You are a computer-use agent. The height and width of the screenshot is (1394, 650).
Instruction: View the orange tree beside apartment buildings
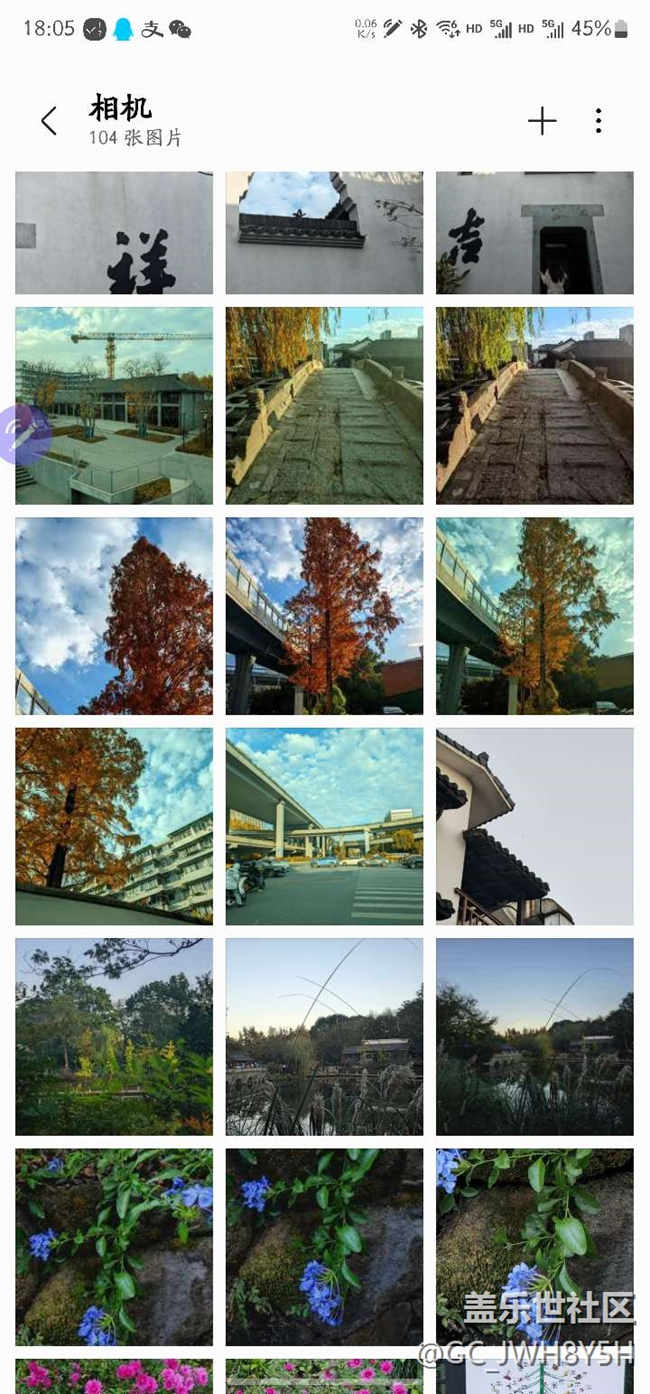[x=114, y=825]
